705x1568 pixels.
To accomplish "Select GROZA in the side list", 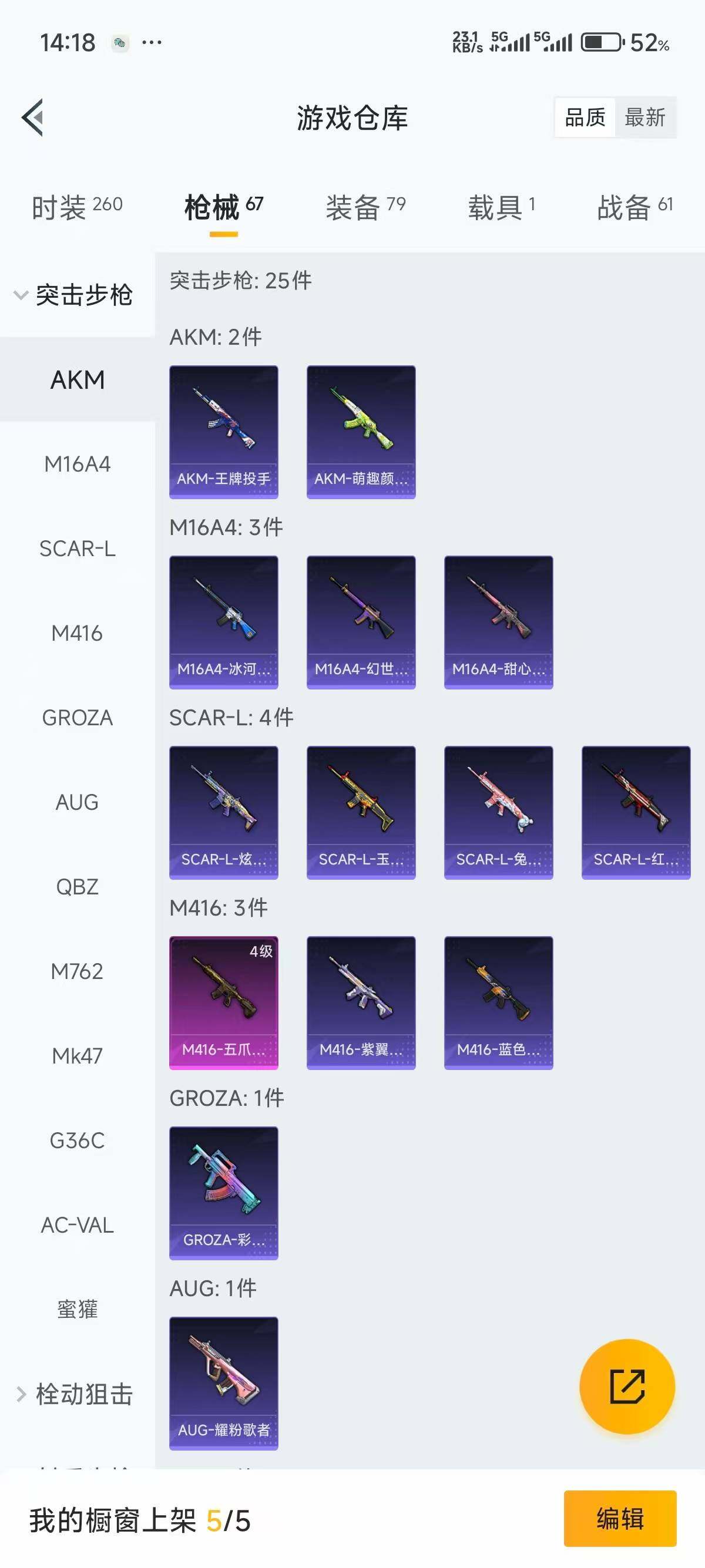I will tap(78, 718).
